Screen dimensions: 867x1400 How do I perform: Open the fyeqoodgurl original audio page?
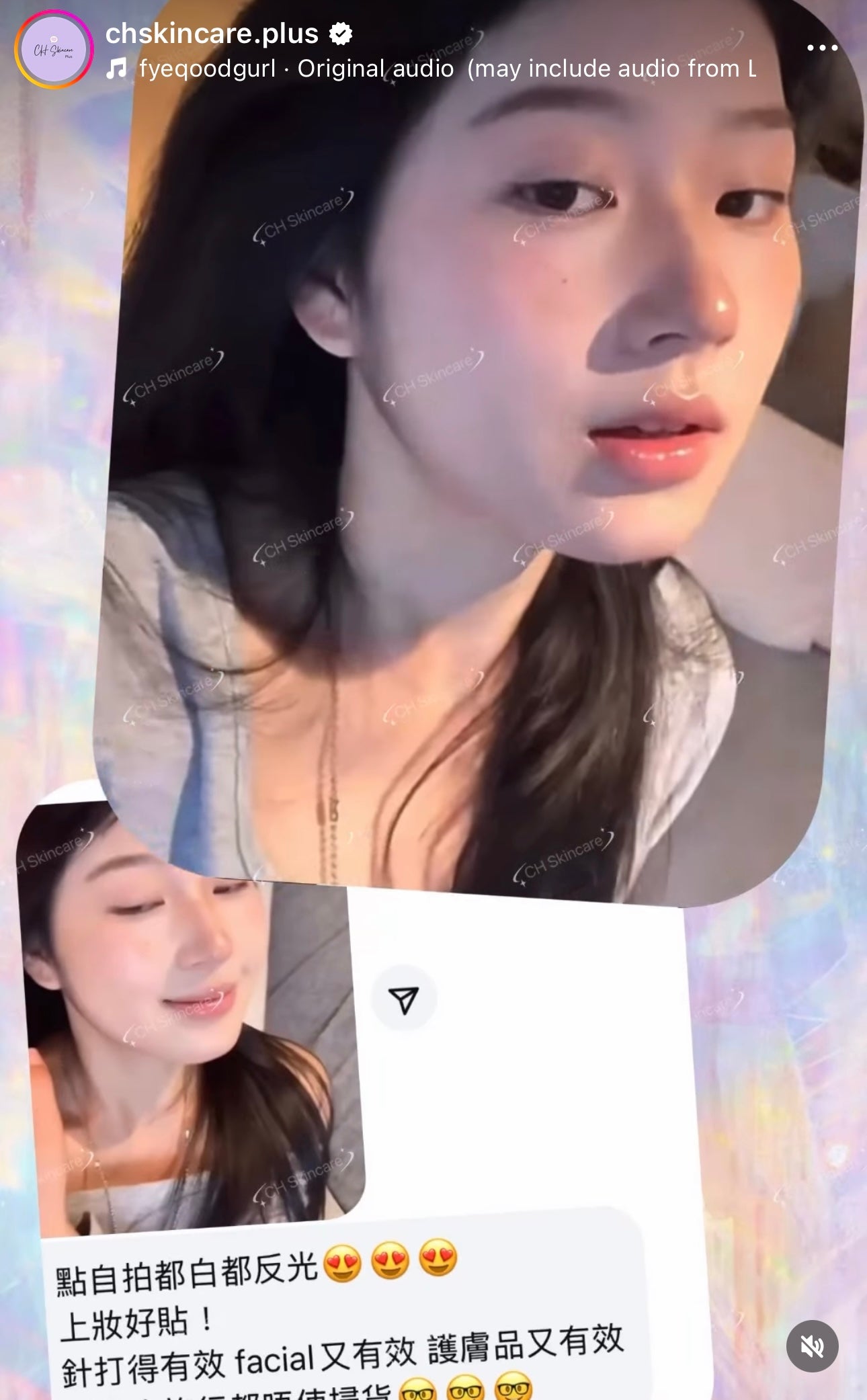[x=430, y=69]
